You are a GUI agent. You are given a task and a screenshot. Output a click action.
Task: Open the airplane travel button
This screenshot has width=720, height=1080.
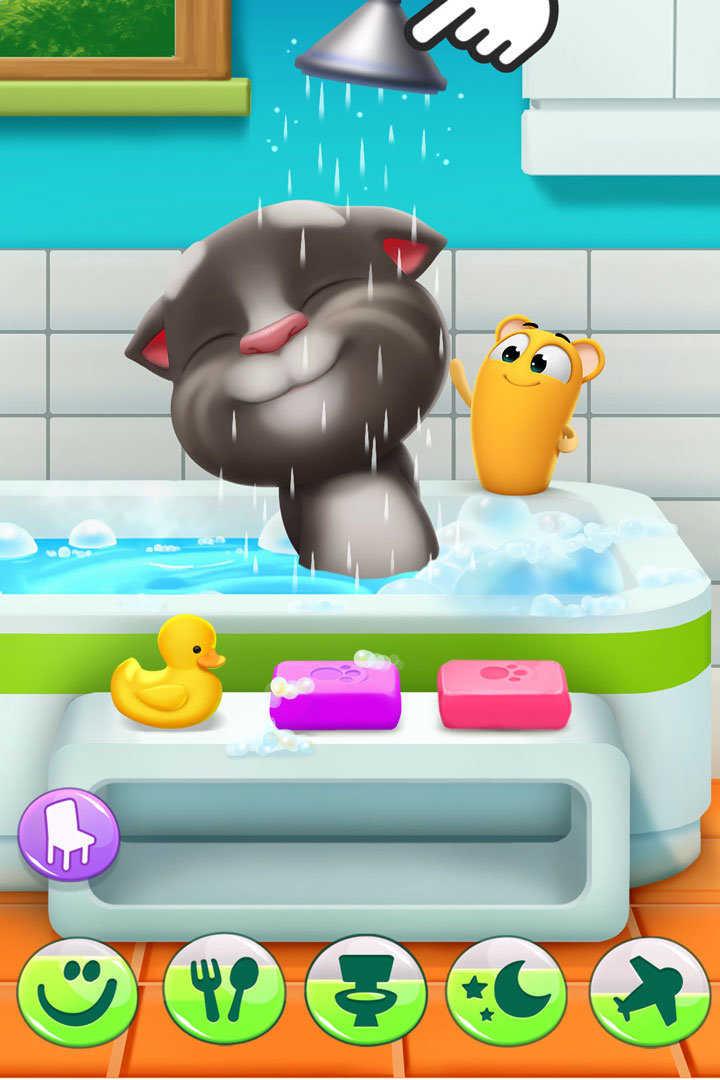650,993
